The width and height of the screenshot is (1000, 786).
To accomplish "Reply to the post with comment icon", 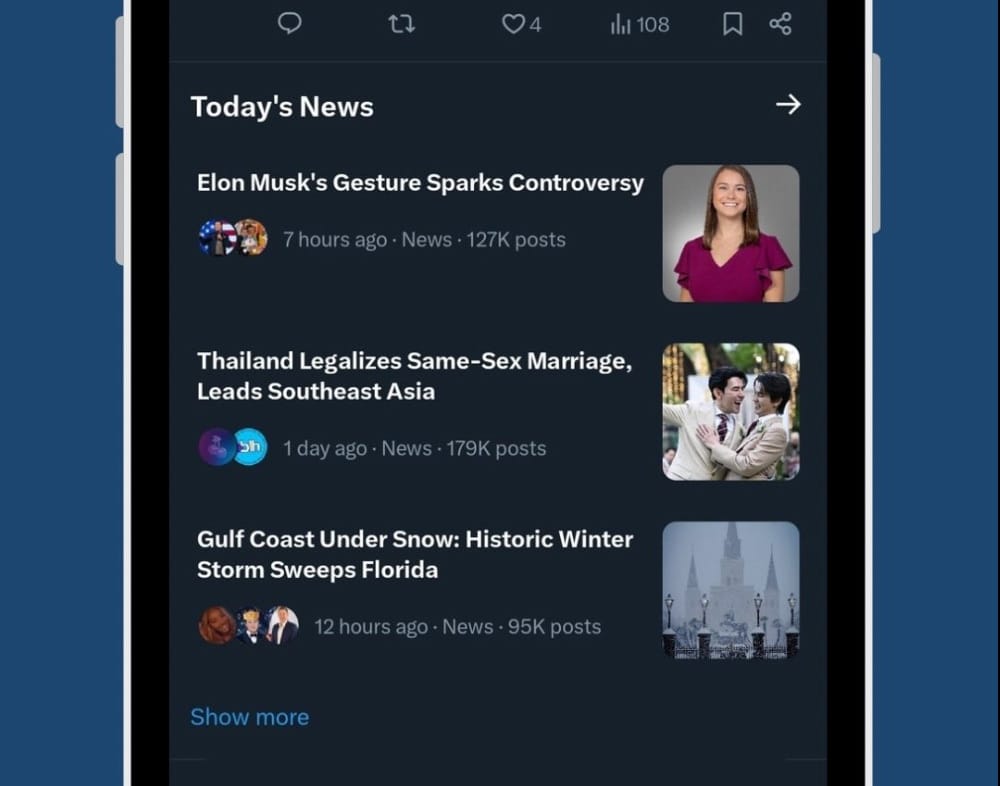I will pyautogui.click(x=289, y=24).
